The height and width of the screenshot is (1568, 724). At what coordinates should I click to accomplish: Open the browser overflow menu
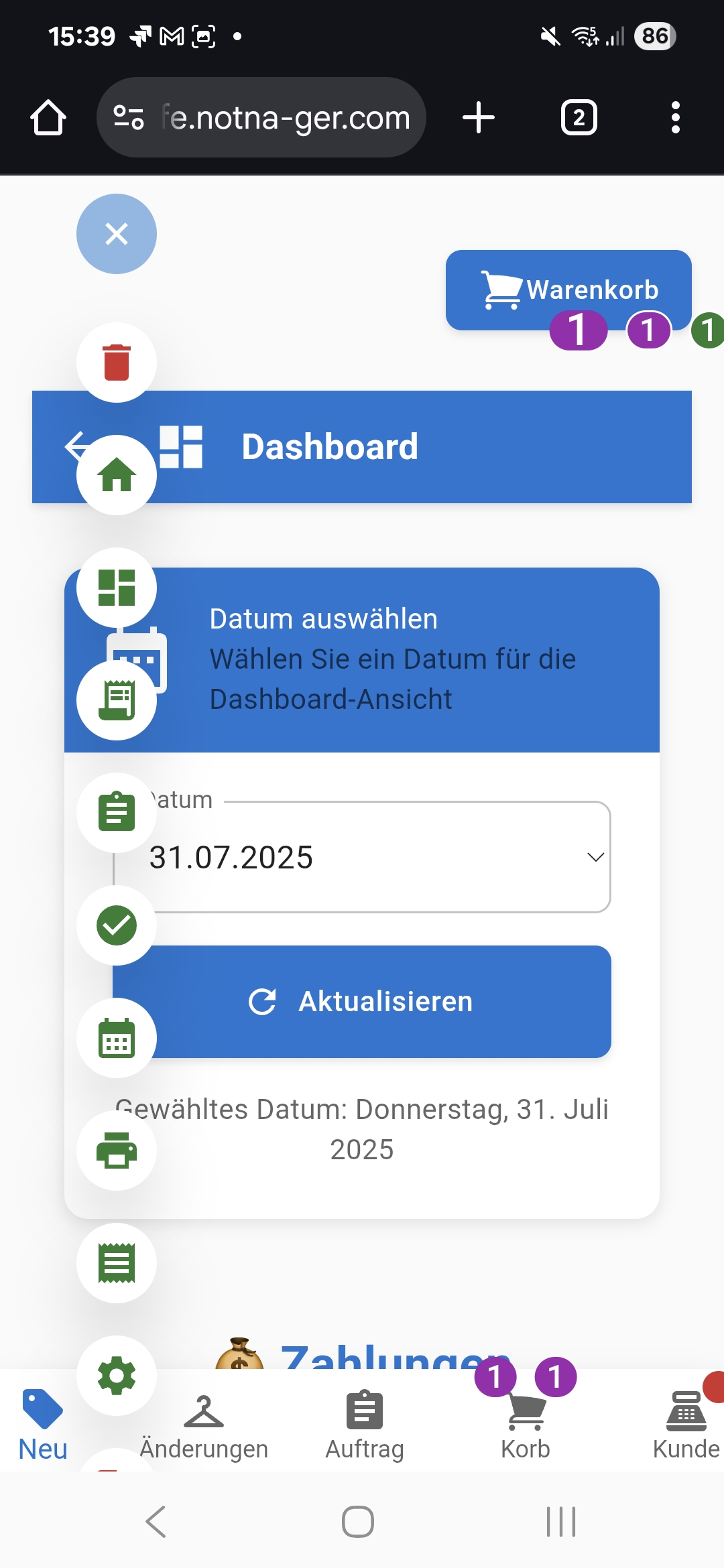pyautogui.click(x=675, y=117)
